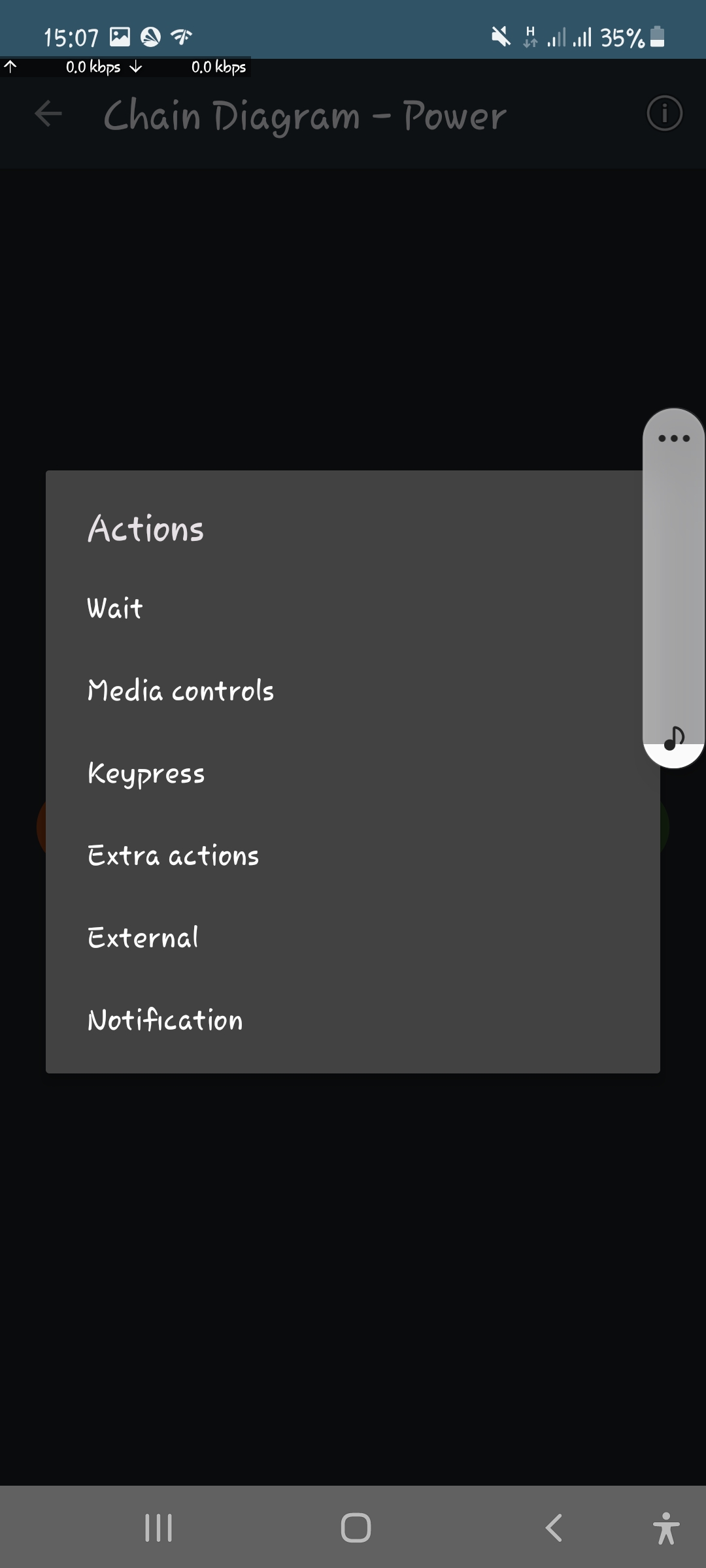Choose the Keypress action

point(146,774)
